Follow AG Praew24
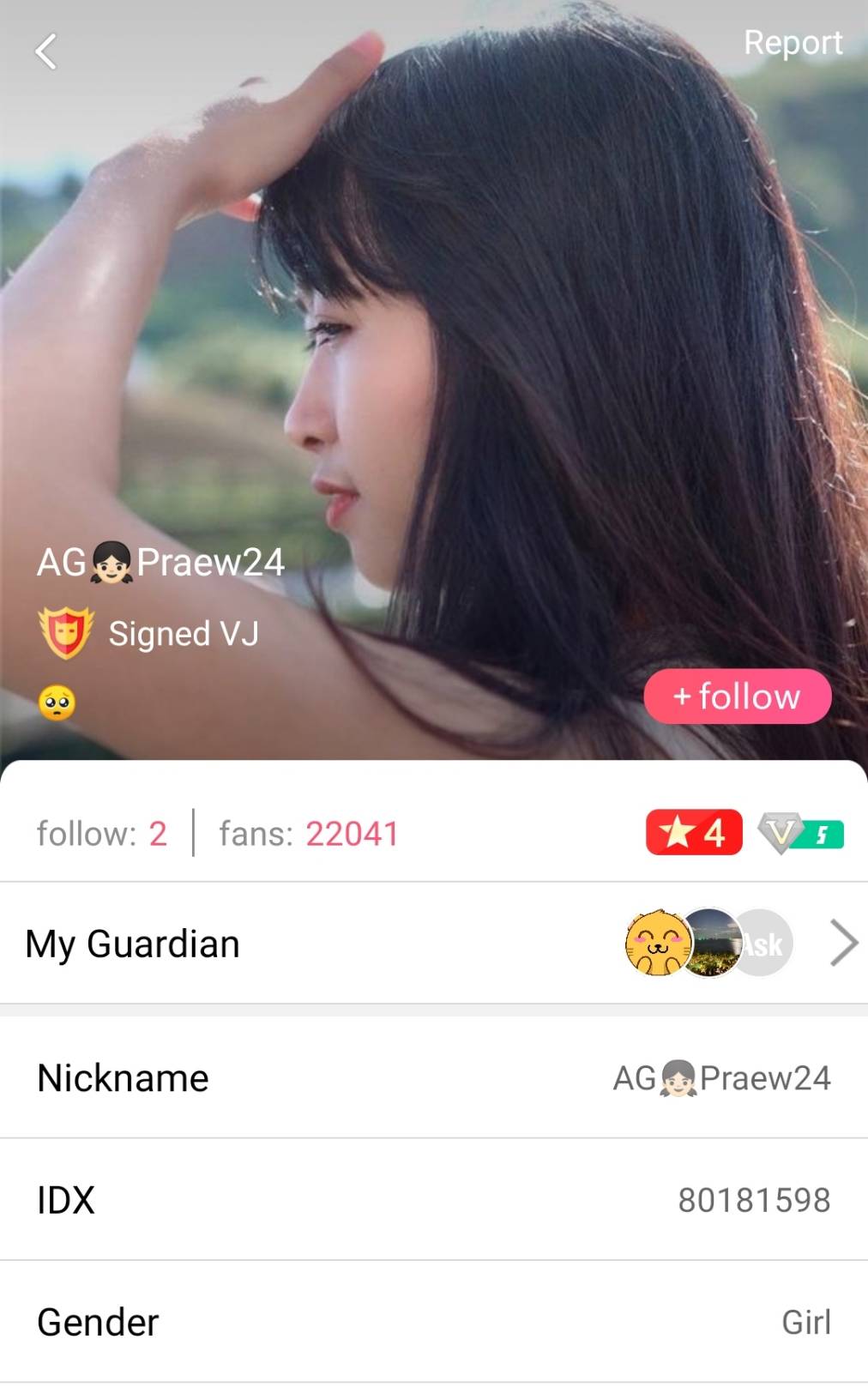Screen dimensions: 868x1387 coord(737,696)
